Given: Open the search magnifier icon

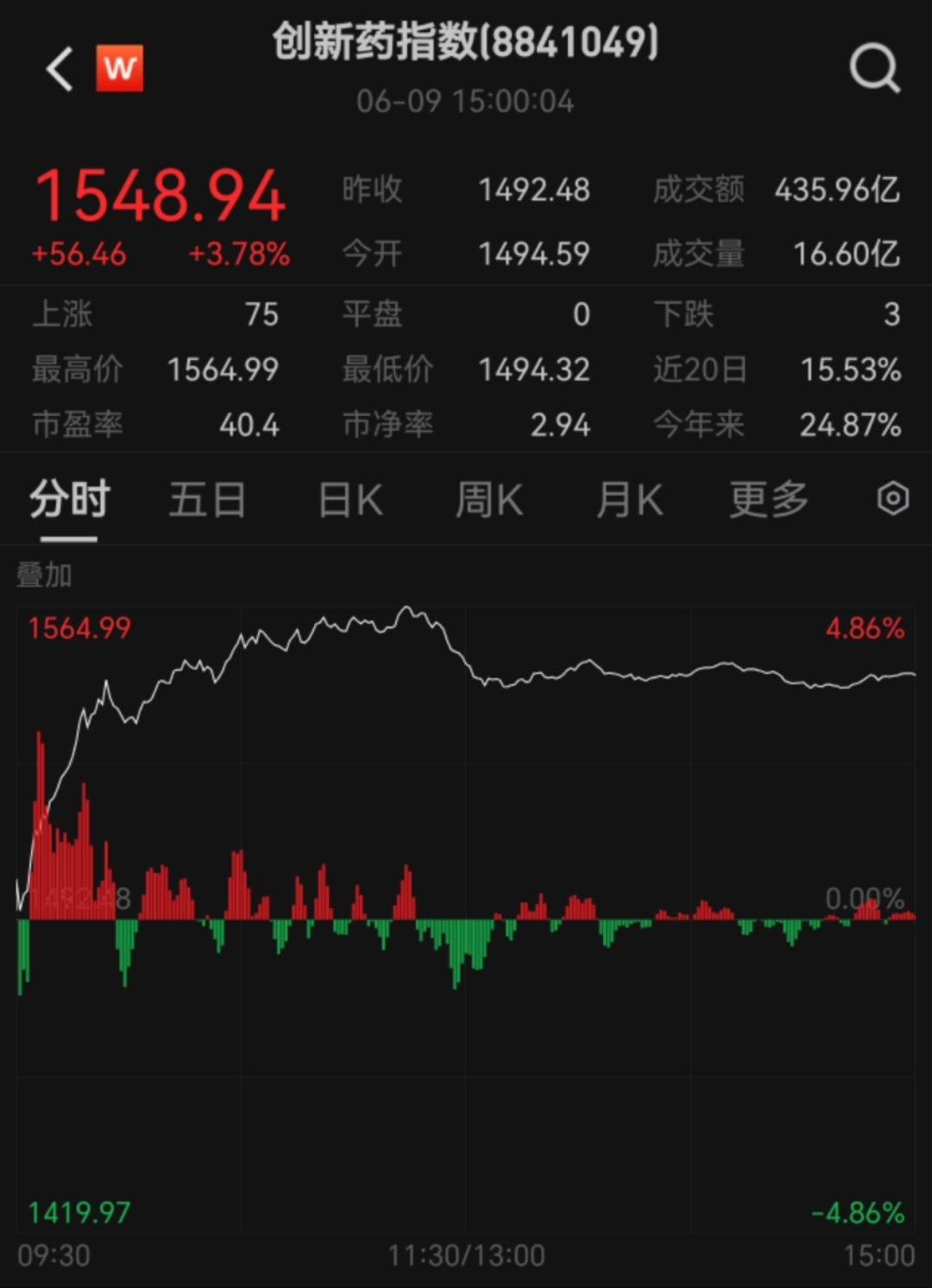Looking at the screenshot, I should (x=874, y=67).
